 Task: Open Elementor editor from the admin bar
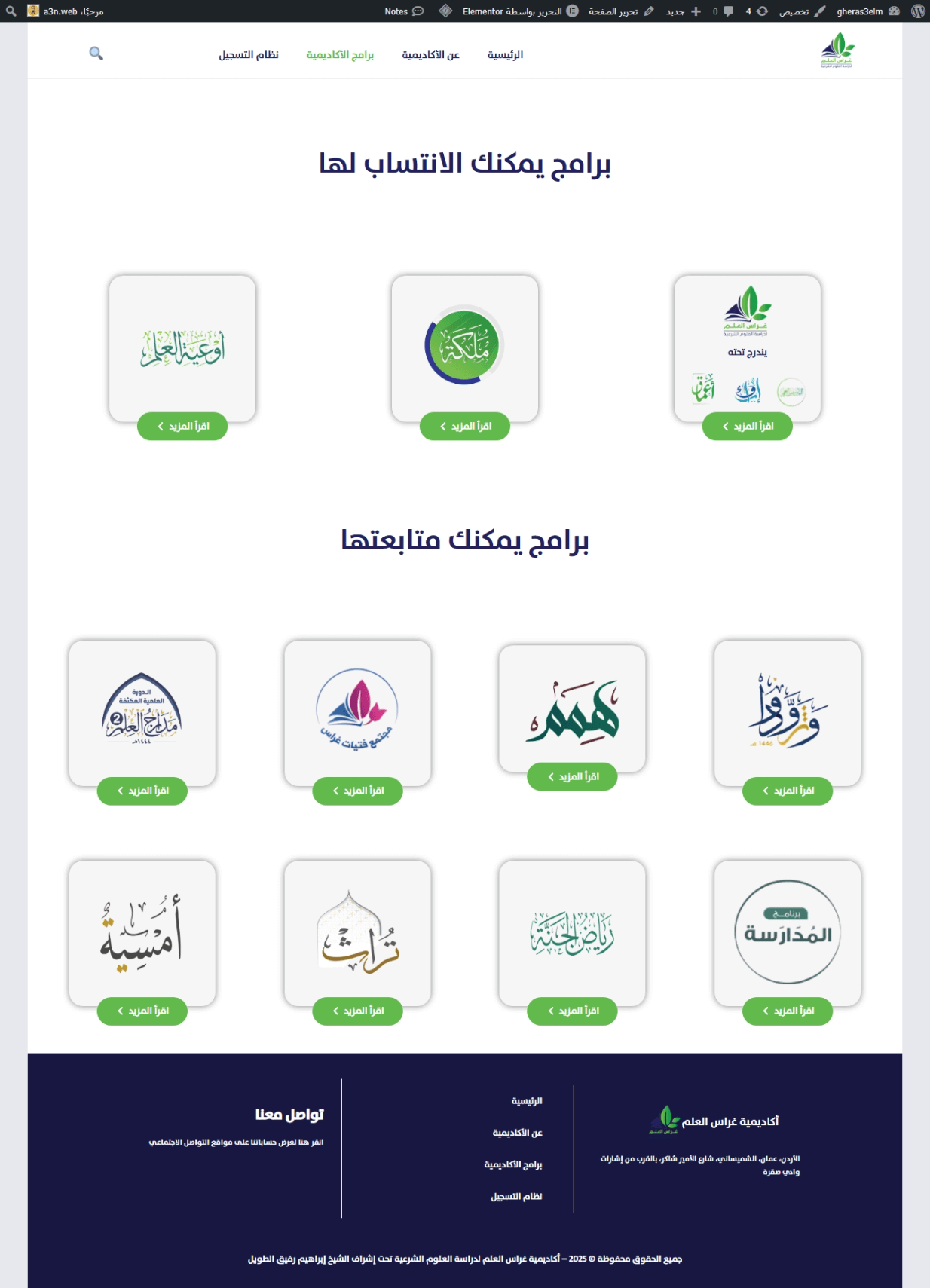click(x=511, y=11)
